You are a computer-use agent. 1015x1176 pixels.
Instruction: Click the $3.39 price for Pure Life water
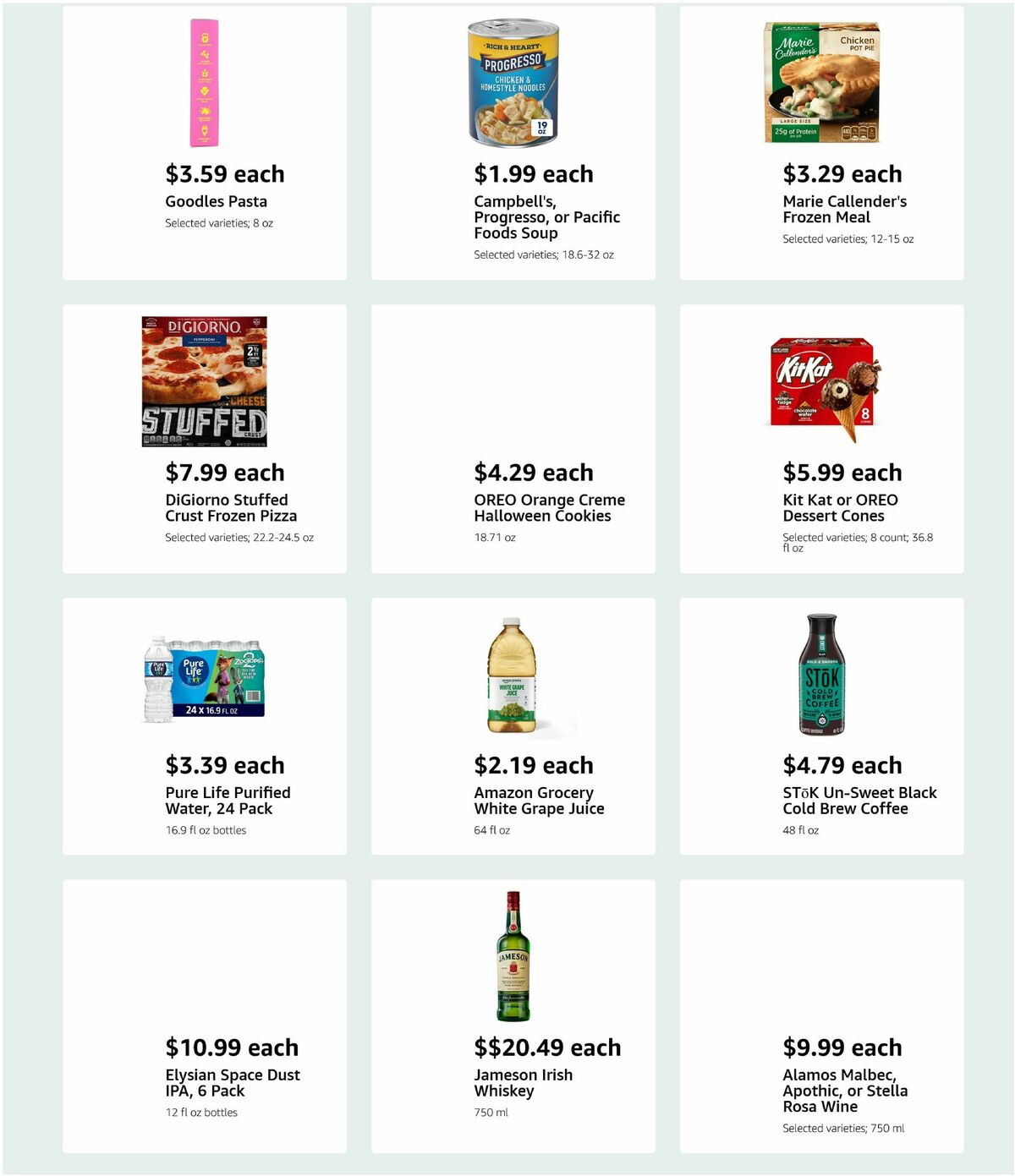[223, 765]
